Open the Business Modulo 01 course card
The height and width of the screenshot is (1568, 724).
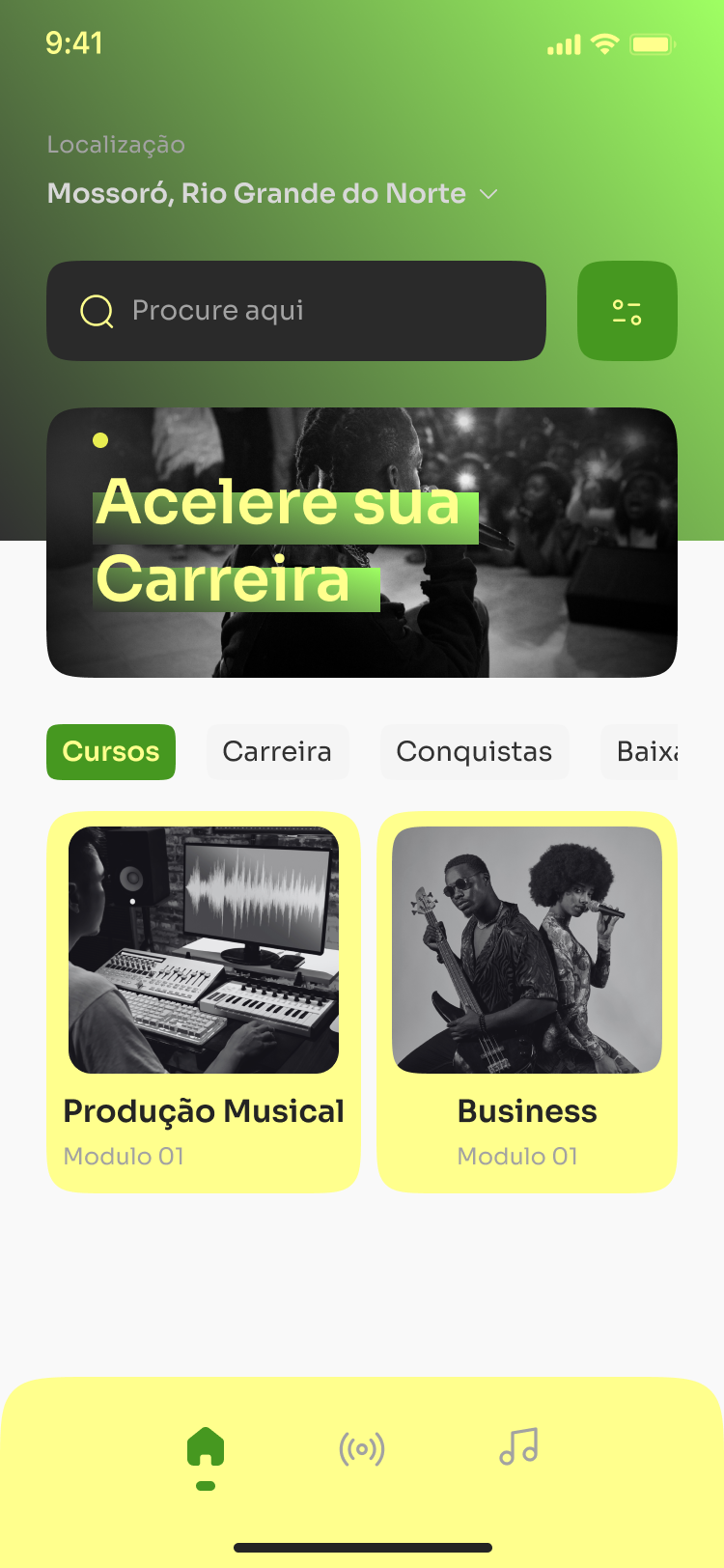pyautogui.click(x=526, y=1002)
